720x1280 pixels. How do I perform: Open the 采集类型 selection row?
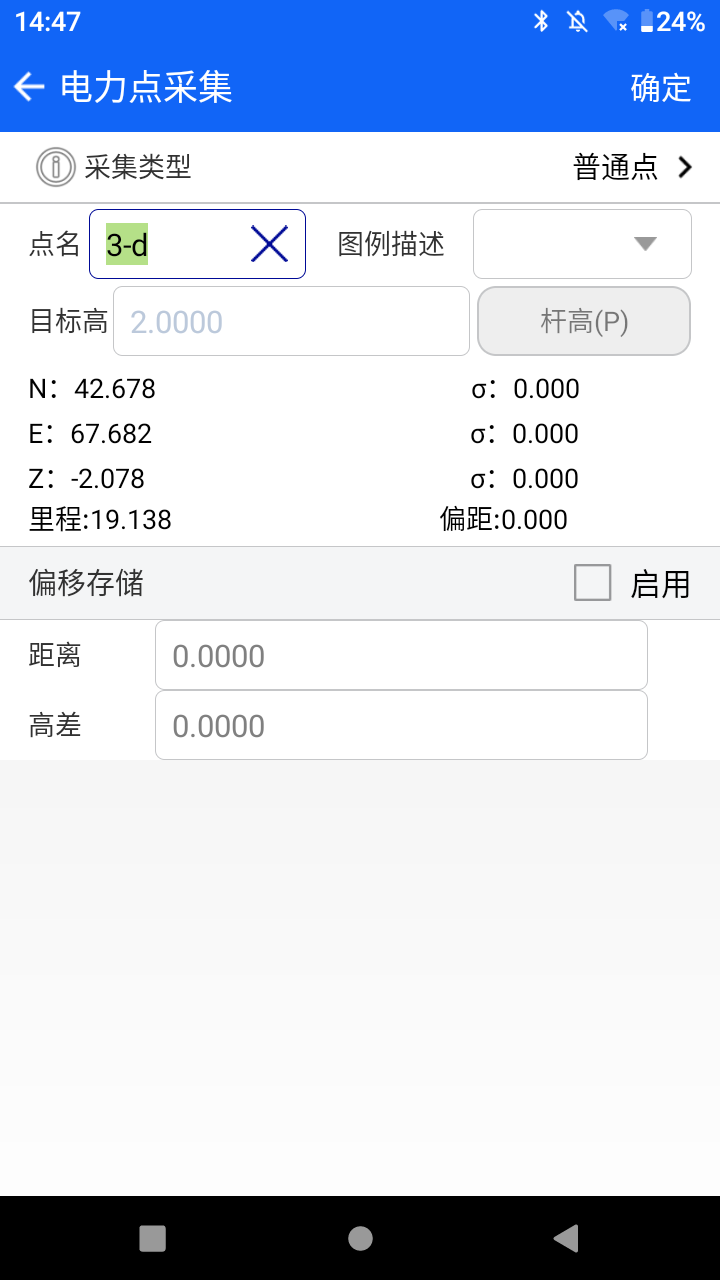[x=360, y=167]
